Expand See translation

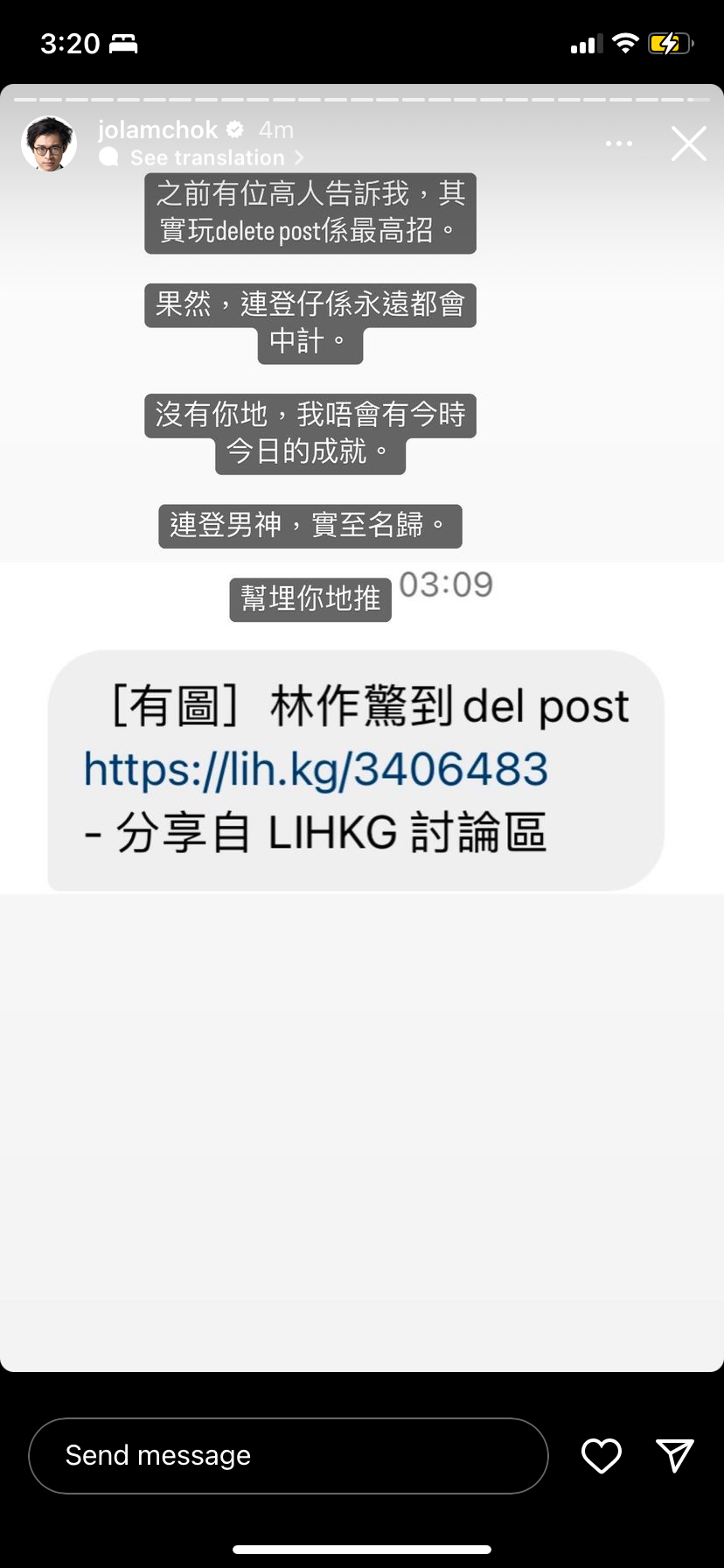(205, 157)
